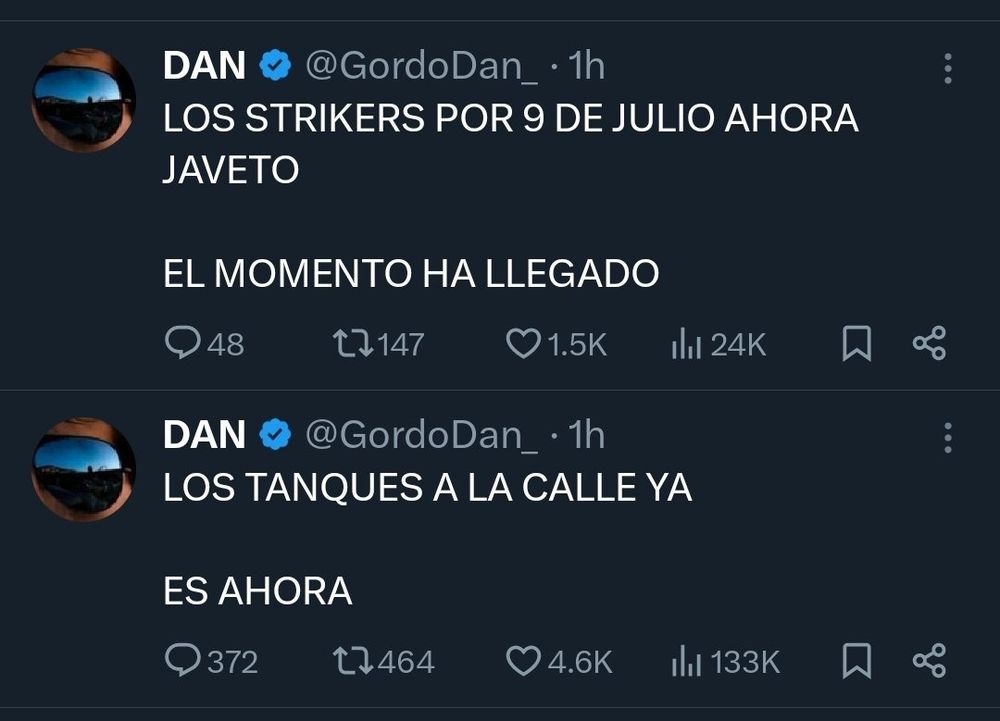Screen dimensions: 1000x721
Task: Open overflow menu on the STRIKERS tweet
Action: 947,68
